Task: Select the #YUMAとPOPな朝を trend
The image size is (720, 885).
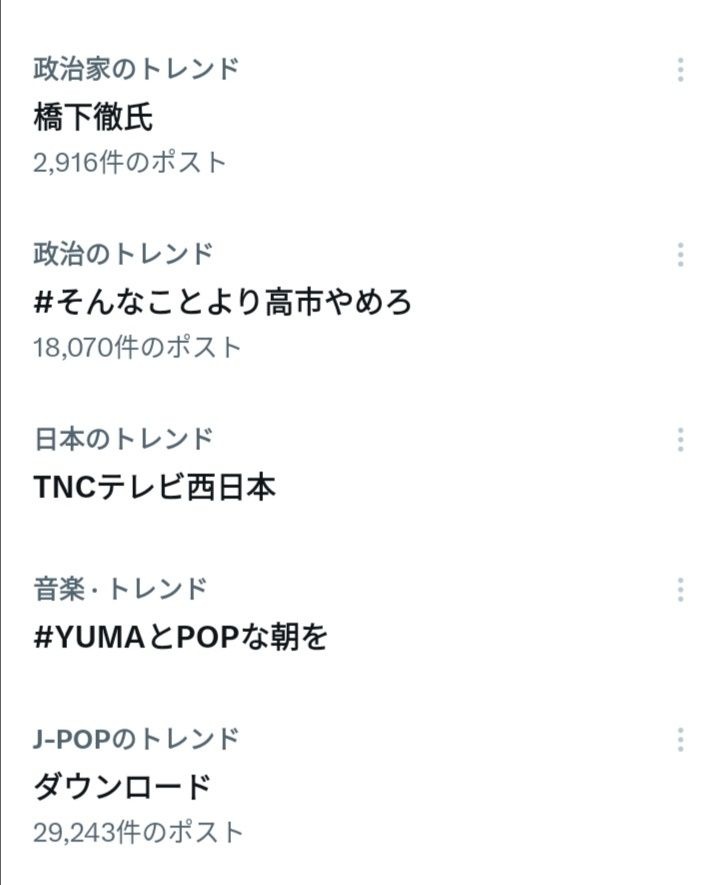Action: [x=181, y=636]
